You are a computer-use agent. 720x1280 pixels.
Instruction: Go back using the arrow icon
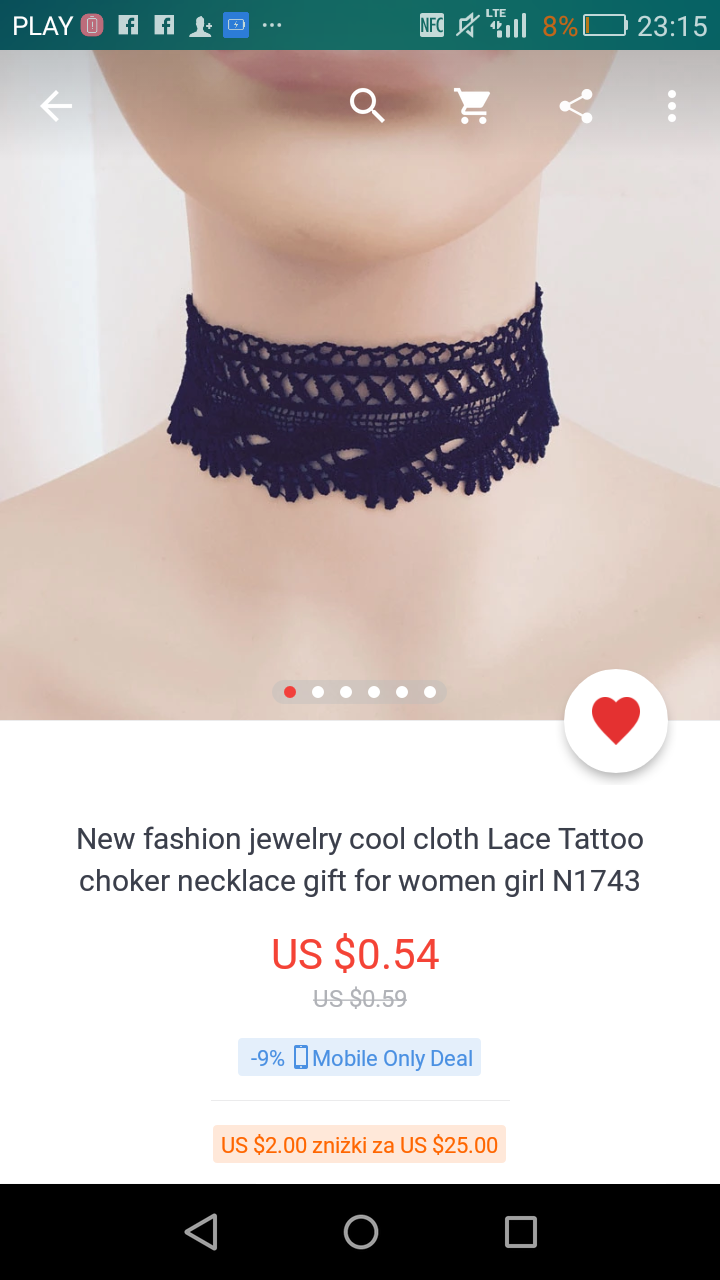point(56,106)
